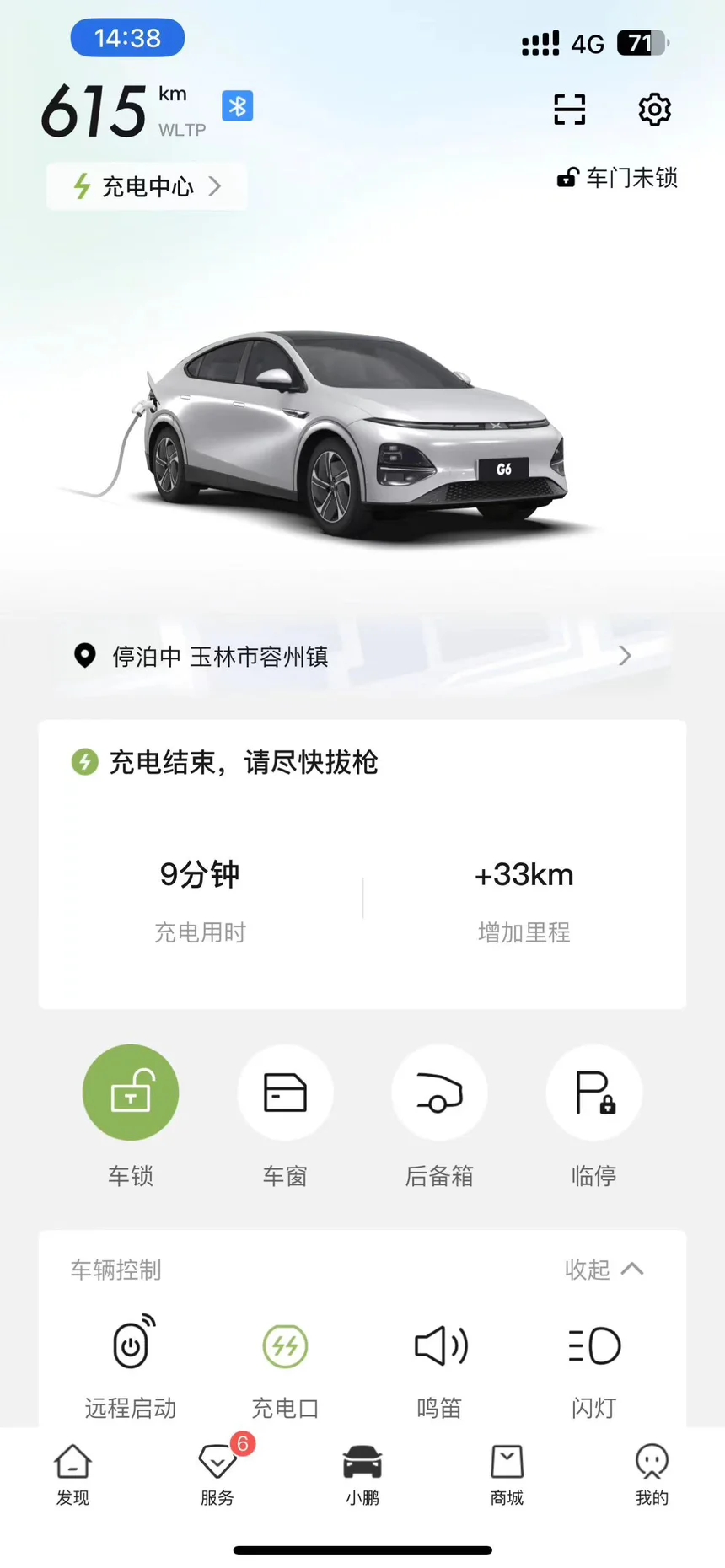The height and width of the screenshot is (1568, 725).
Task: Switch to the 发现 tab
Action: pyautogui.click(x=72, y=1474)
